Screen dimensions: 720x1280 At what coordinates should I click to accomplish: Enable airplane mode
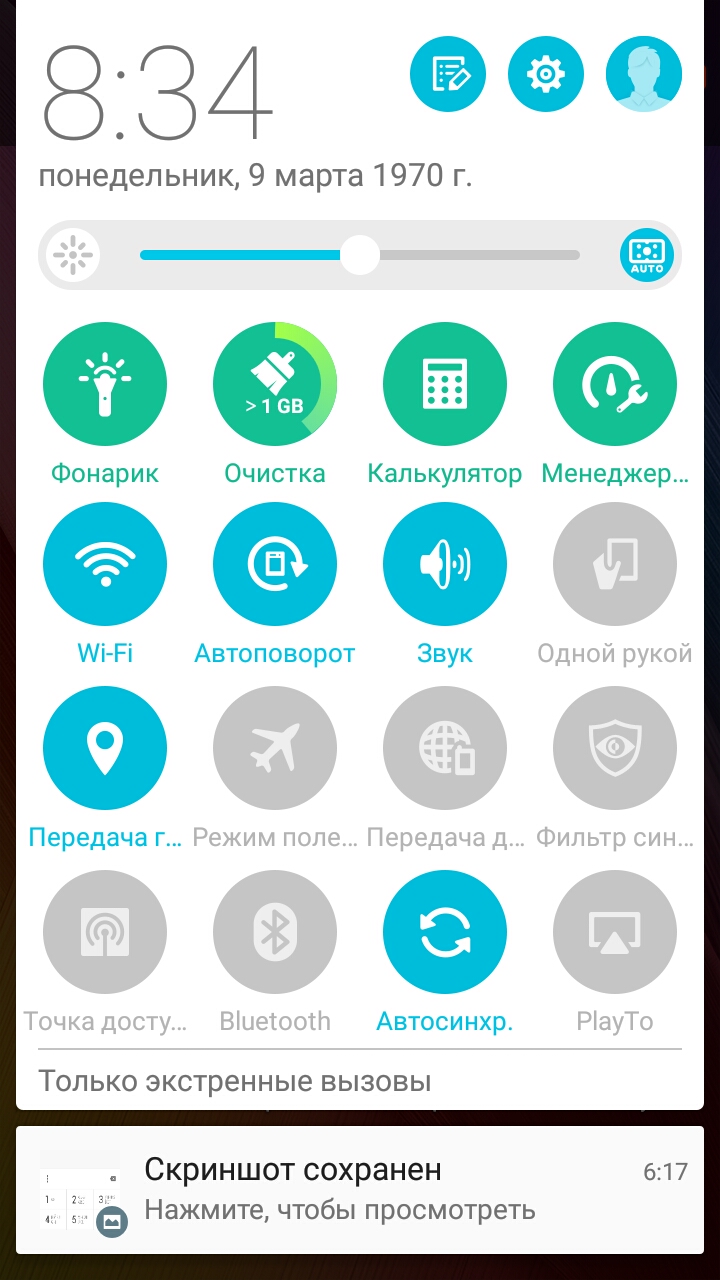(275, 748)
